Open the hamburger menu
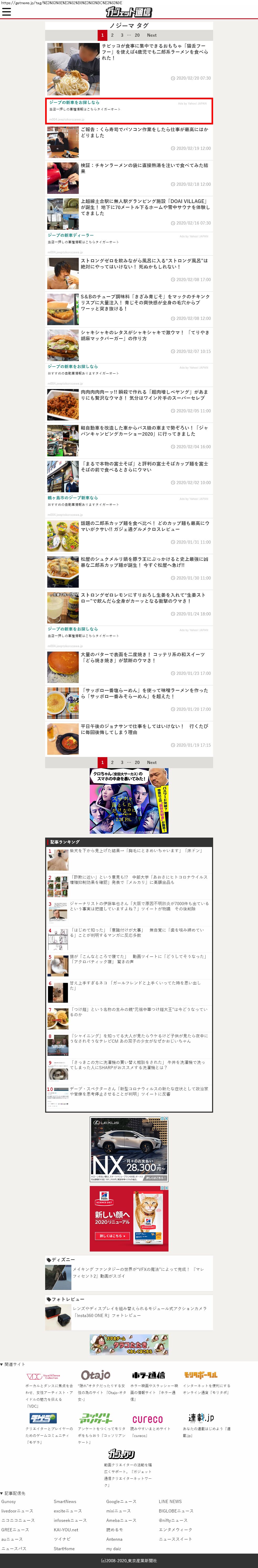This screenshot has width=258, height=1568. (x=7, y=12)
